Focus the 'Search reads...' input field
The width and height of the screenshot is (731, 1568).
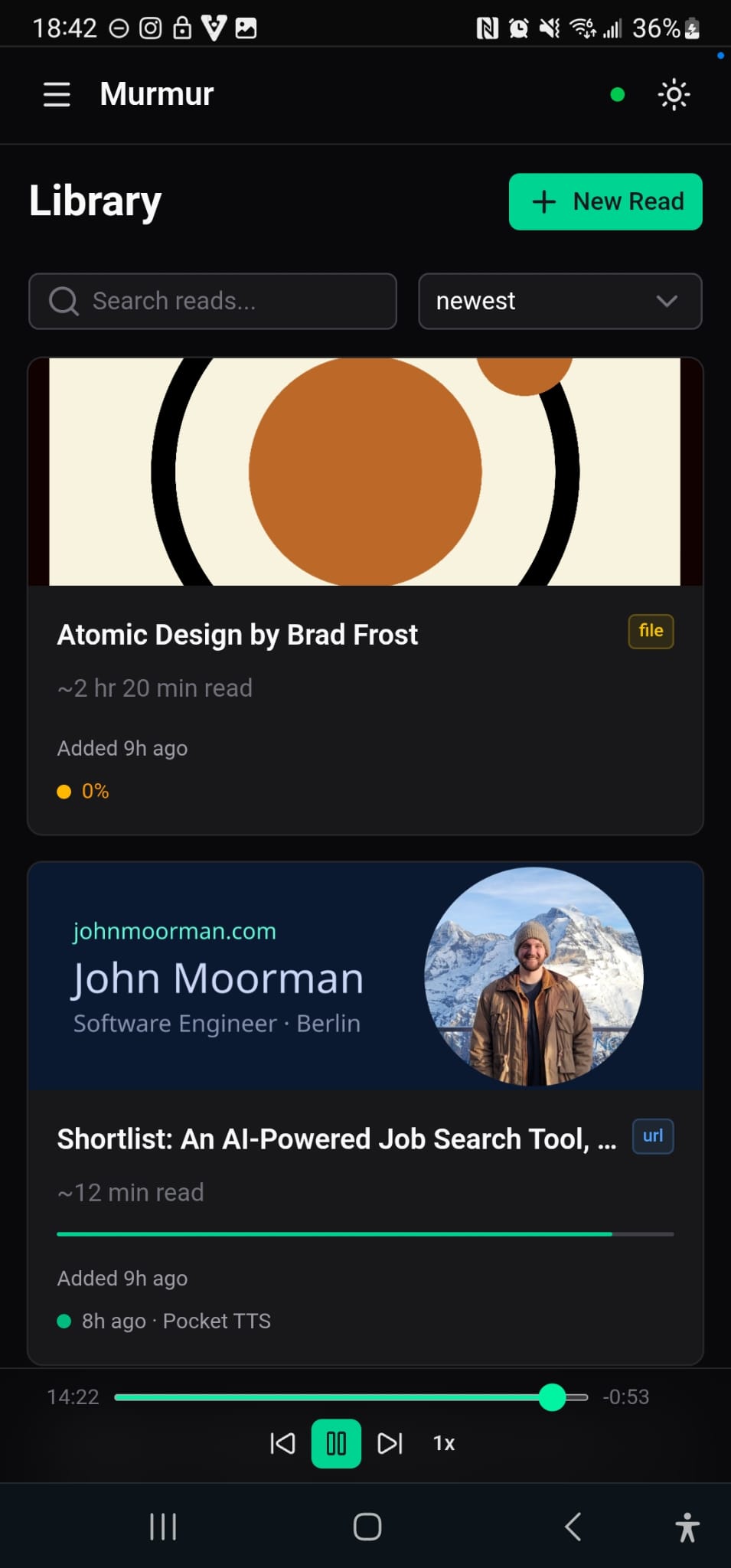point(213,301)
